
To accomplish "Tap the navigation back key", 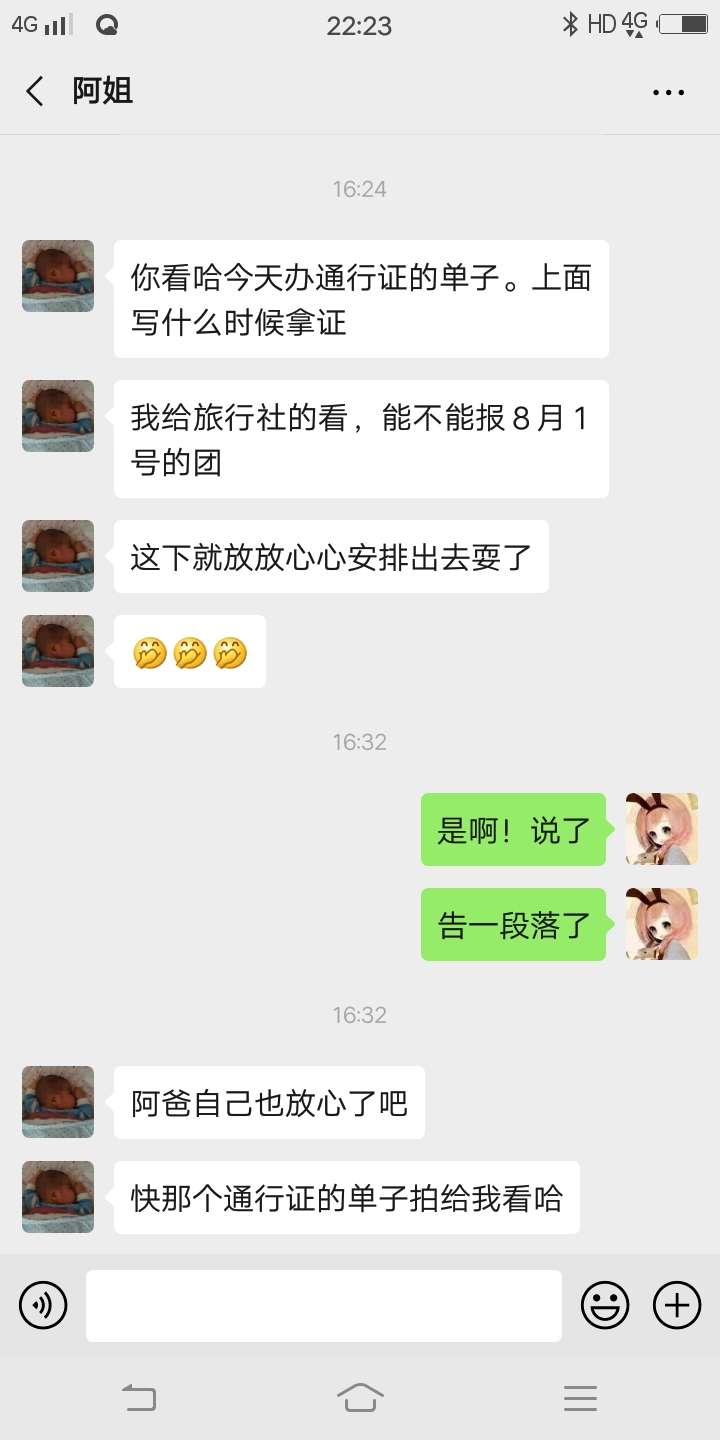I will coord(141,1397).
